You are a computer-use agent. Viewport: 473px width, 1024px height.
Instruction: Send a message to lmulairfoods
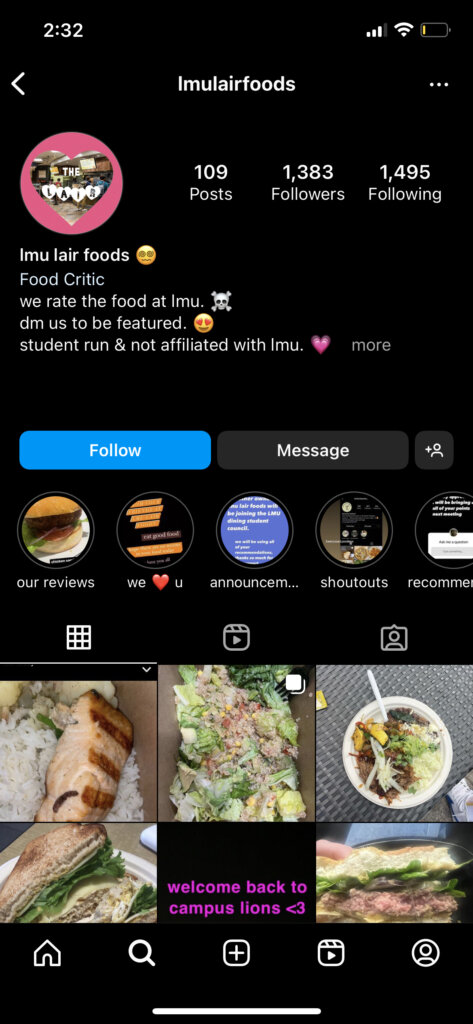click(x=312, y=450)
